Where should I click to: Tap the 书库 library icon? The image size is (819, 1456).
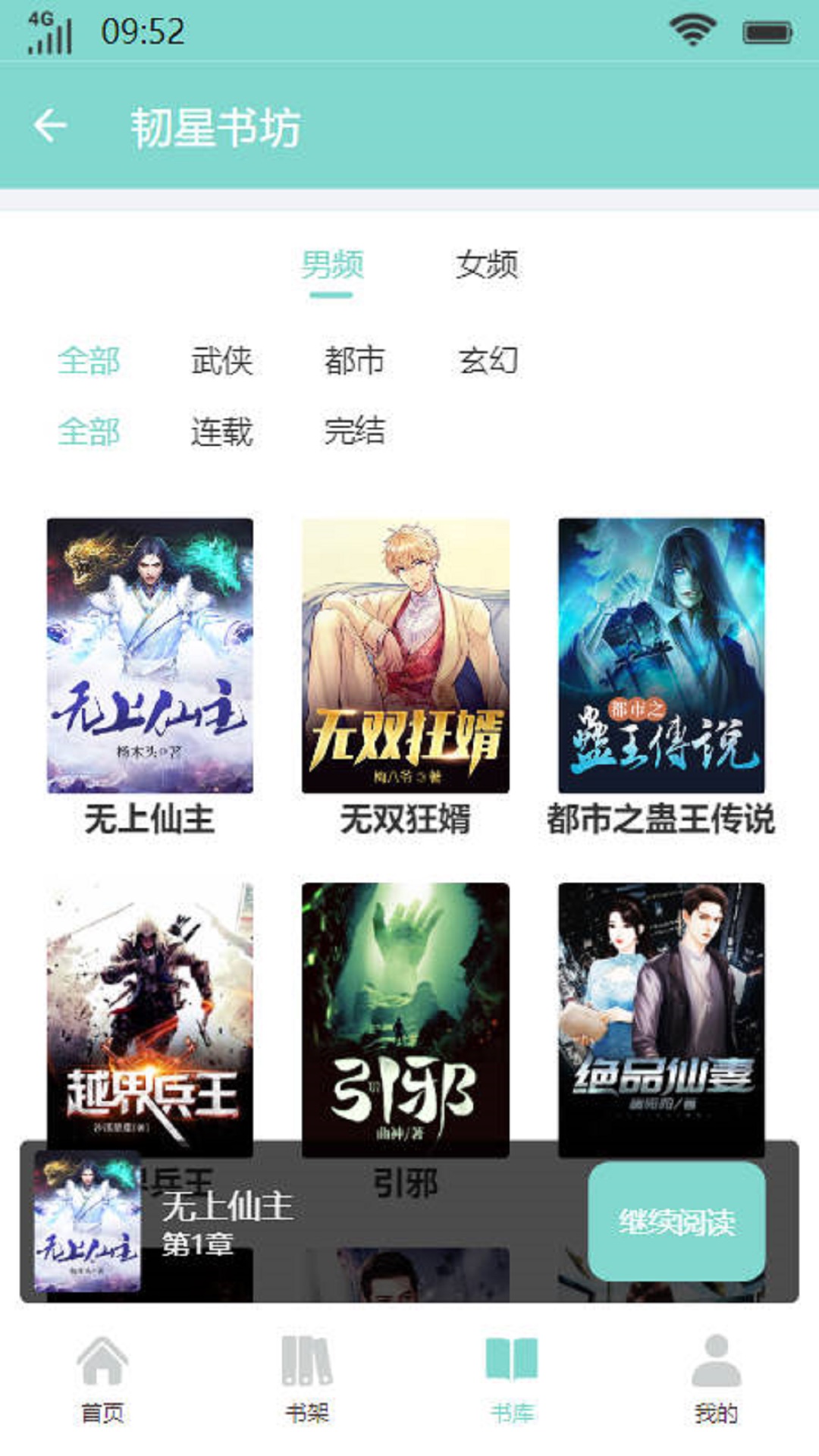tap(510, 1373)
